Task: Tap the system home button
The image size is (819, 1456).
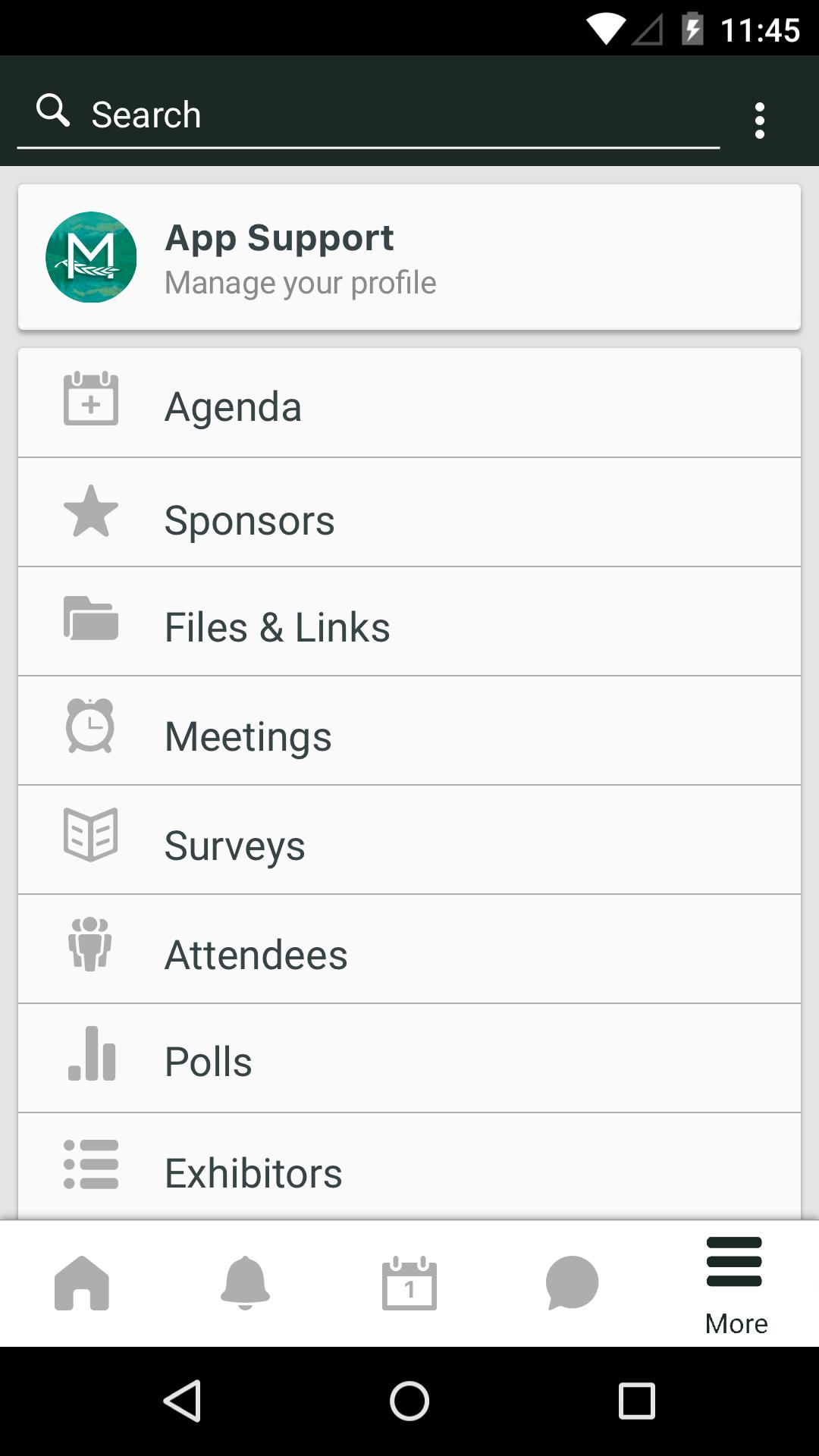Action: (x=409, y=1401)
